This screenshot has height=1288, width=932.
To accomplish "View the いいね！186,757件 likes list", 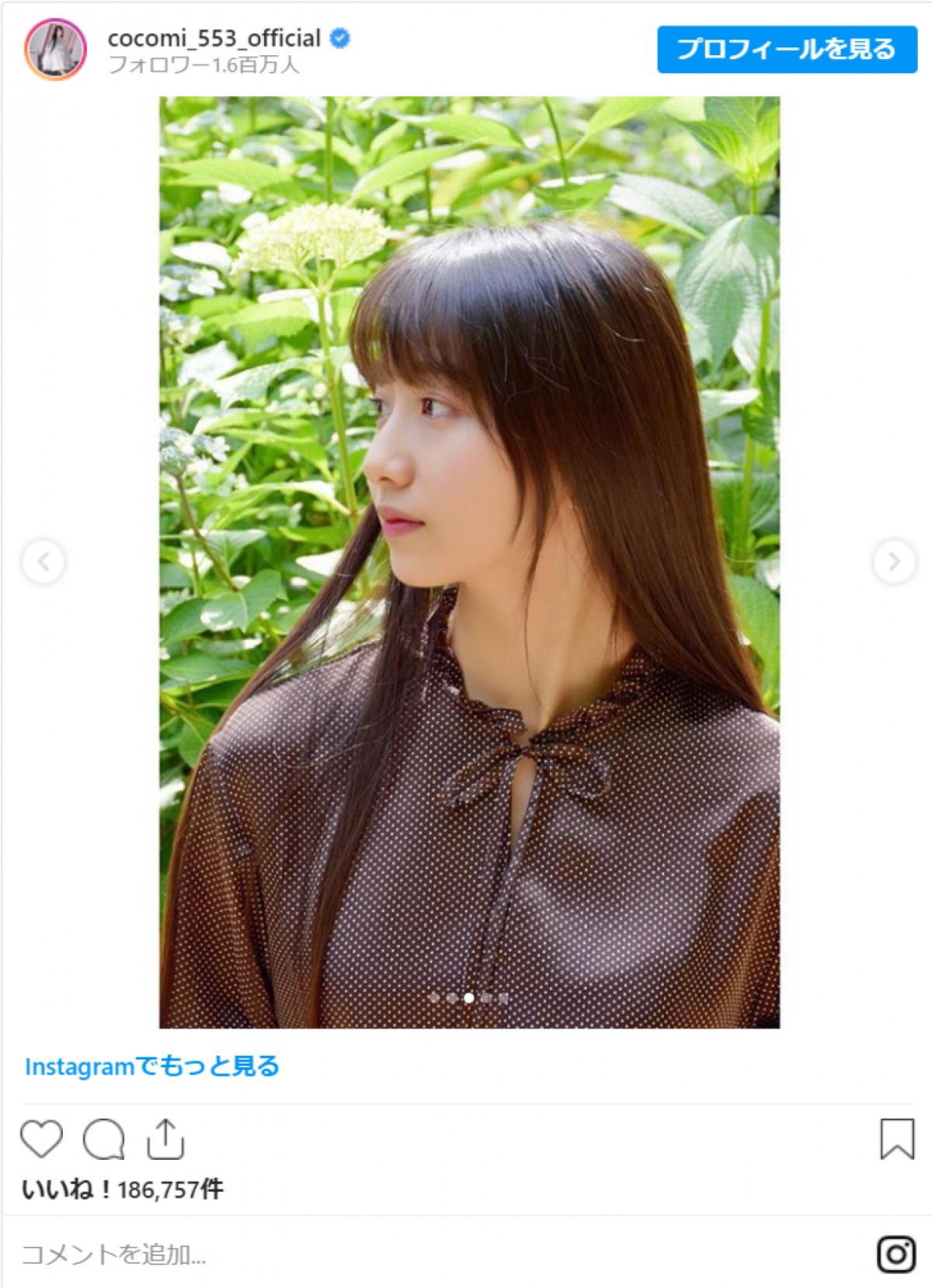I will pyautogui.click(x=123, y=1189).
